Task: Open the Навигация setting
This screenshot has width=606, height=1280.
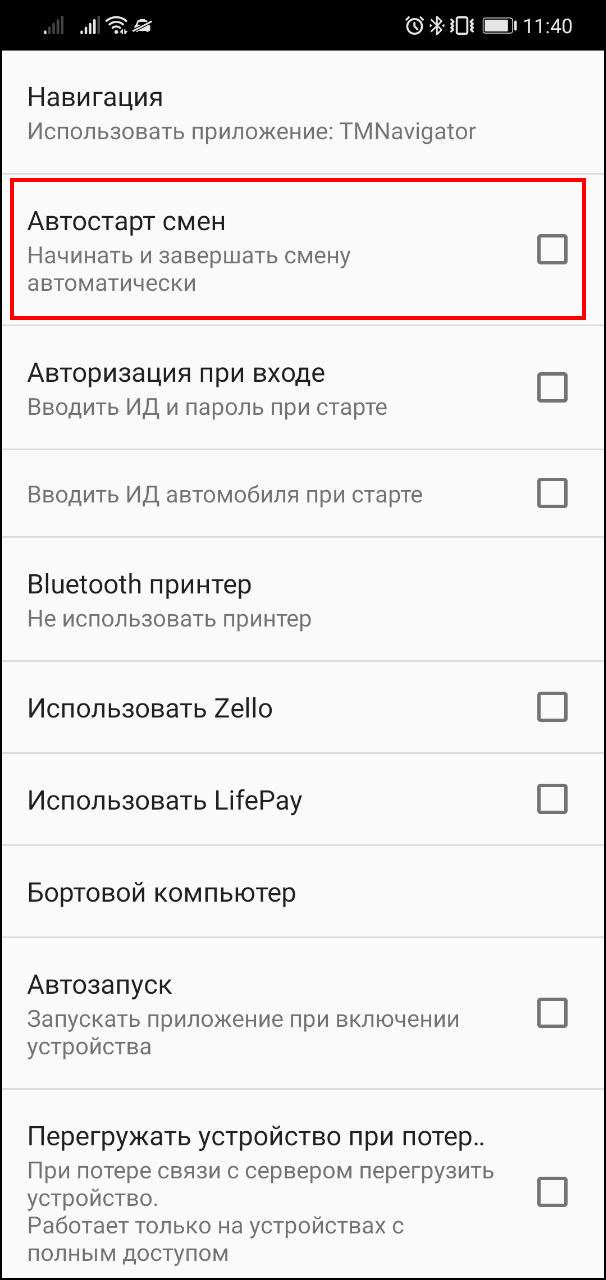Action: tap(250, 113)
